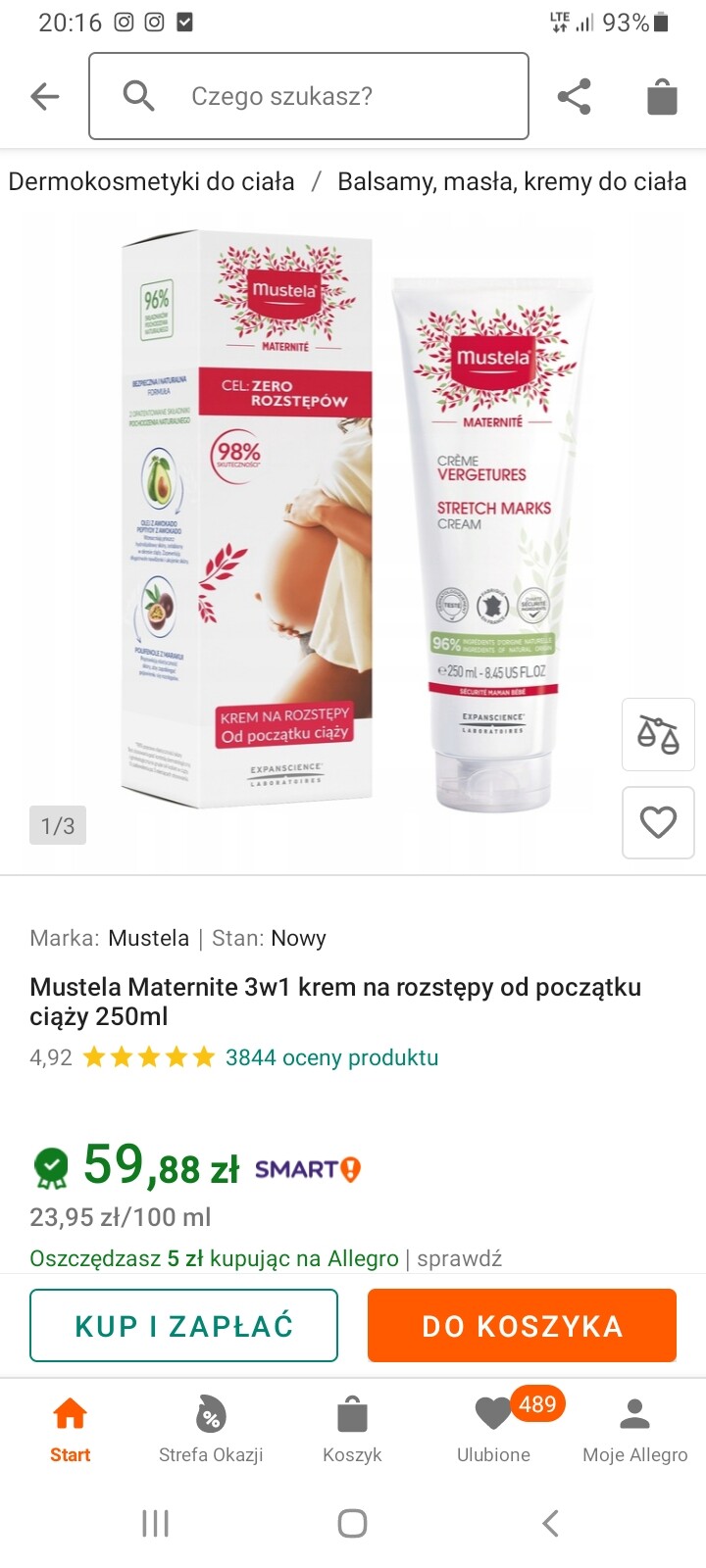Go back using the top arrow
The height and width of the screenshot is (1568, 706).
tap(45, 96)
